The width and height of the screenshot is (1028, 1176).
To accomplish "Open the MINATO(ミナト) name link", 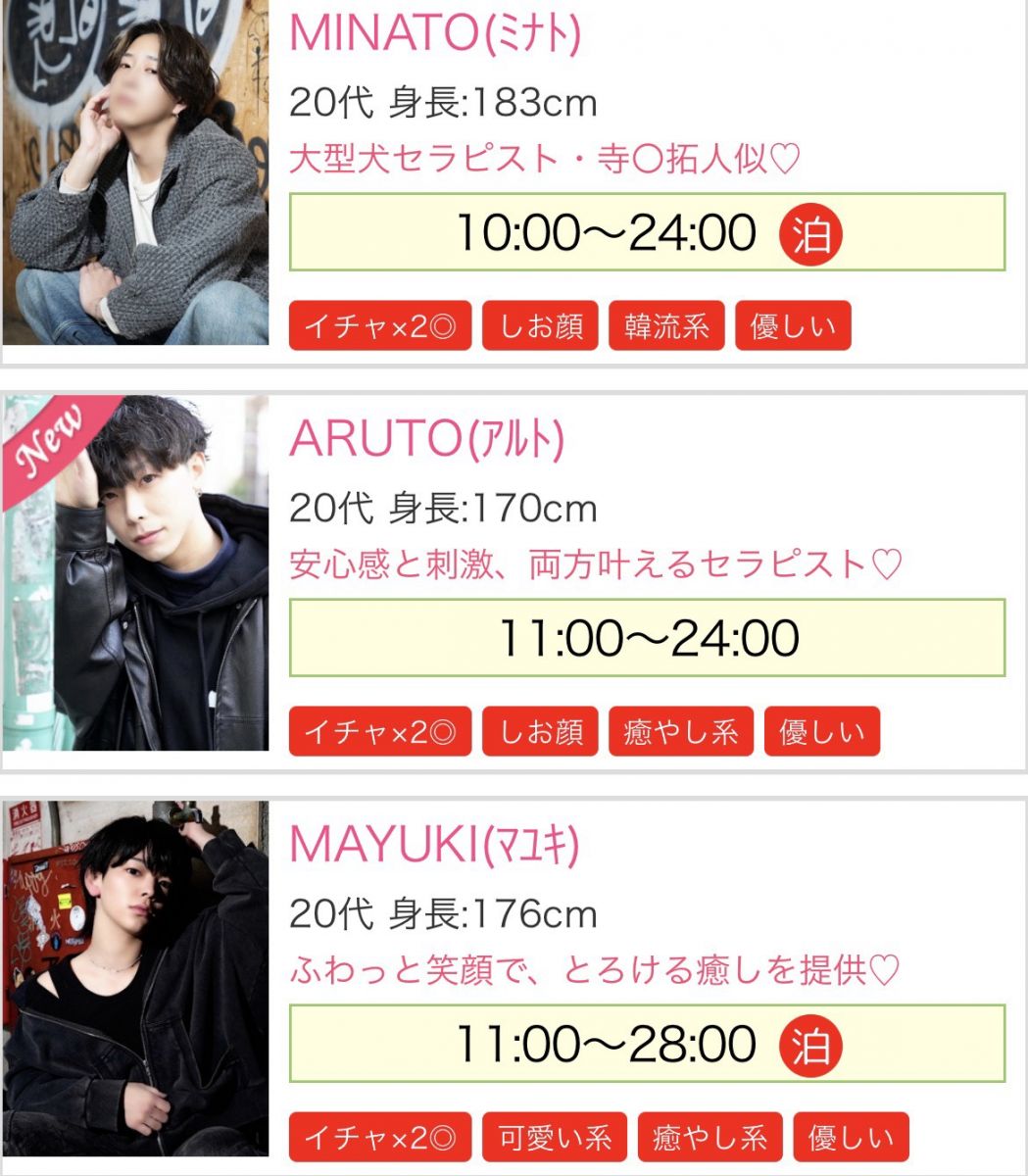I will pyautogui.click(x=435, y=33).
